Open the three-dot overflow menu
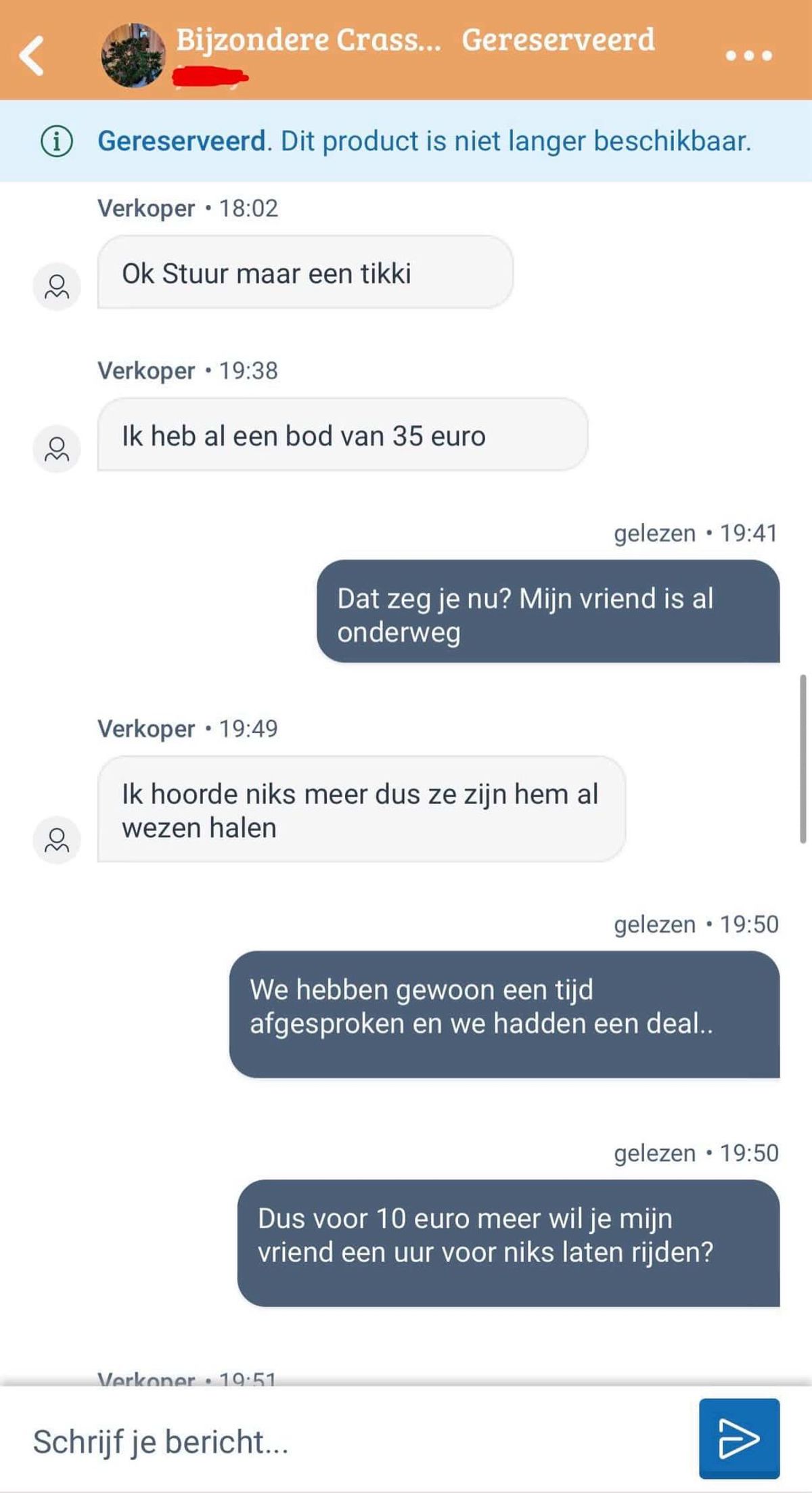Screen dimensions: 812x1493 point(748,55)
